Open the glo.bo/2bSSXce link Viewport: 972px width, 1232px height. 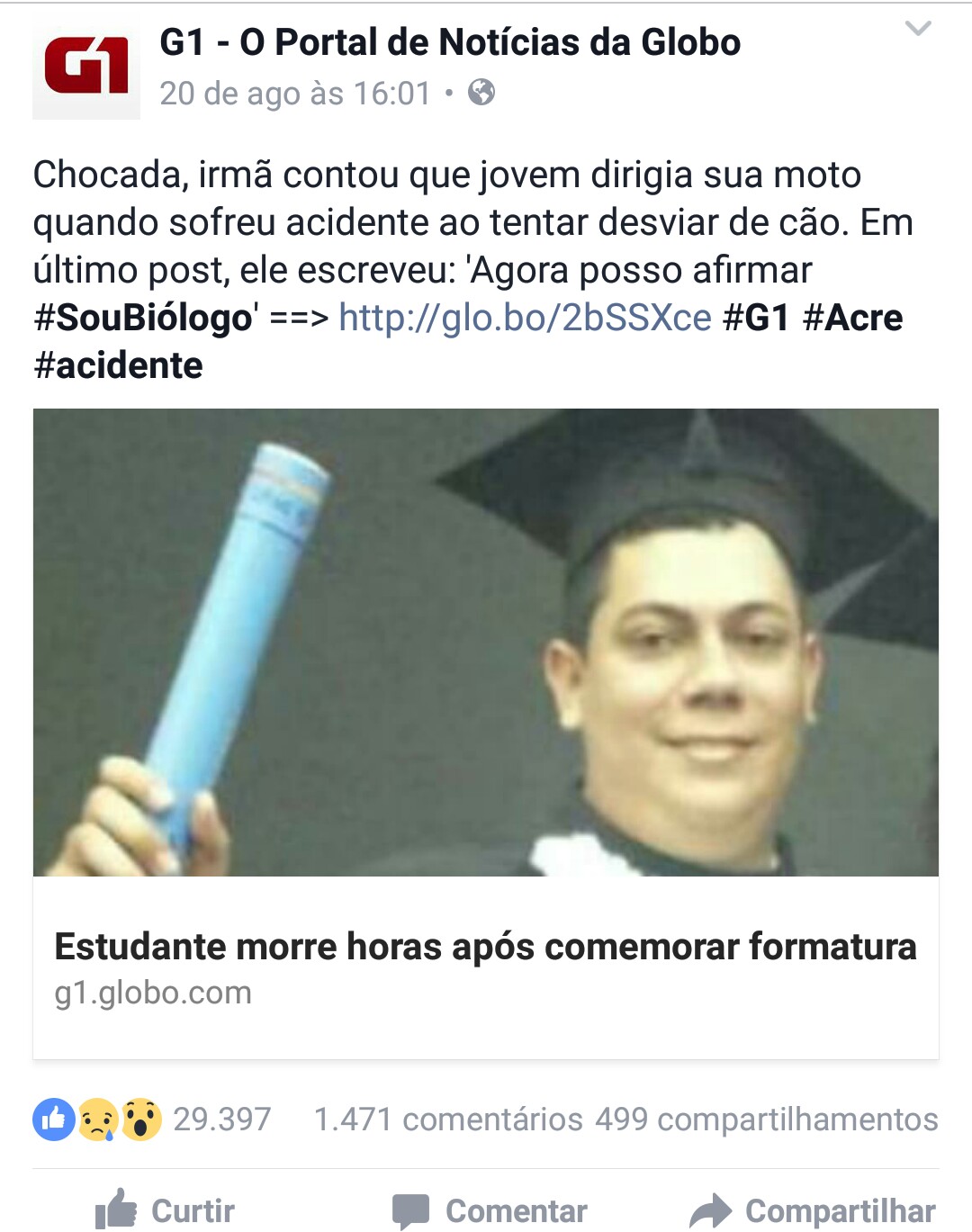pyautogui.click(x=525, y=318)
